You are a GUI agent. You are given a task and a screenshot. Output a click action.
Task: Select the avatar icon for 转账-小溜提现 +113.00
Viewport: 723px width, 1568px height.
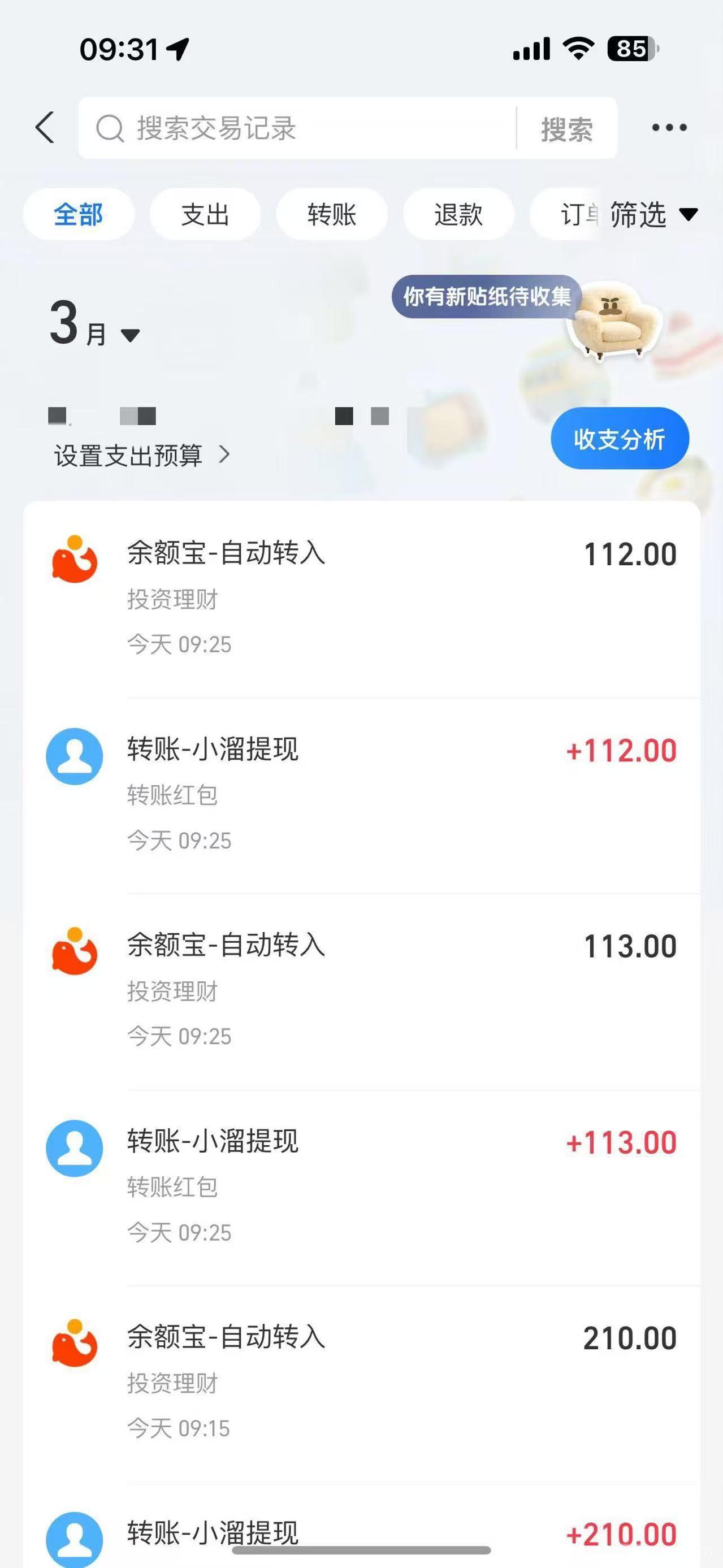[x=74, y=1145]
